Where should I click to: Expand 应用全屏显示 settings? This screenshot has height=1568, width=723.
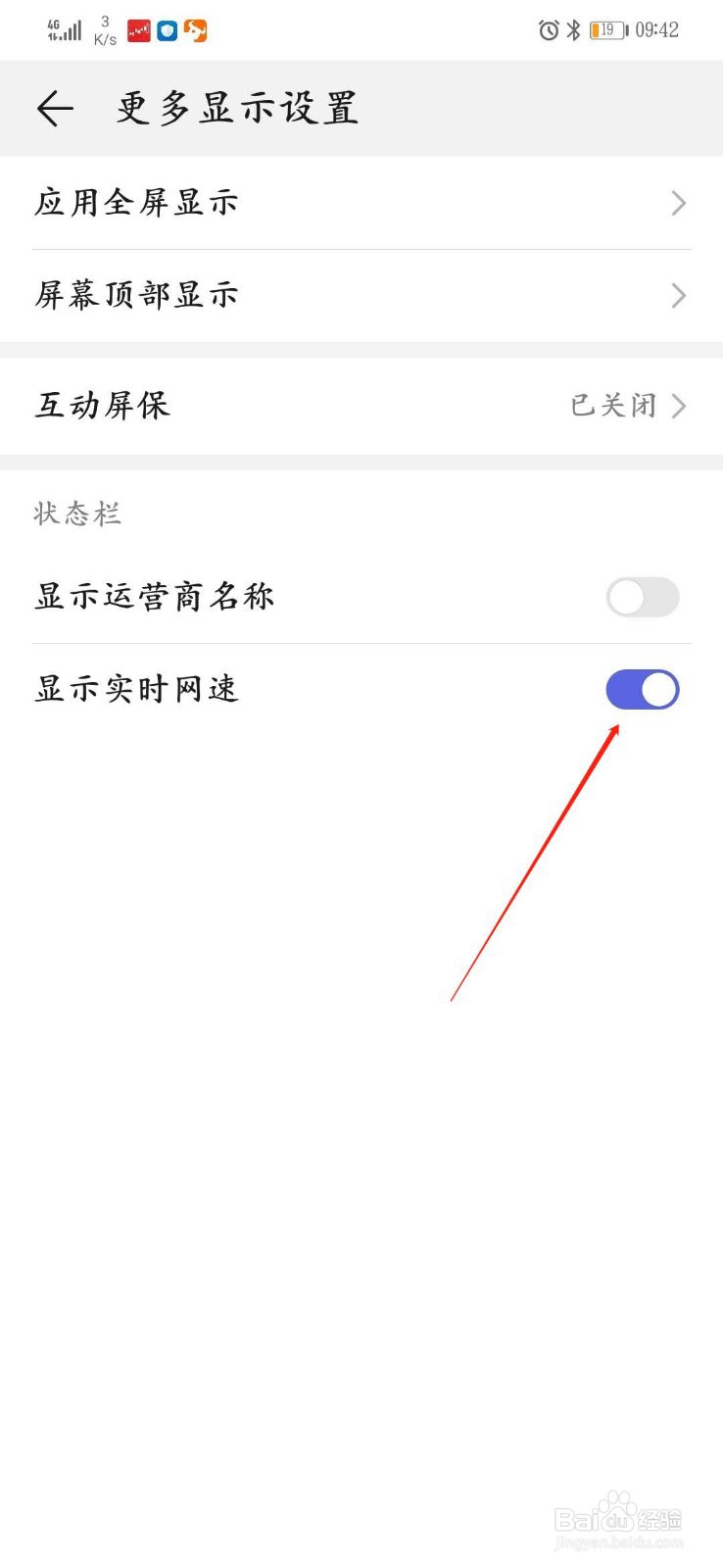click(x=678, y=203)
